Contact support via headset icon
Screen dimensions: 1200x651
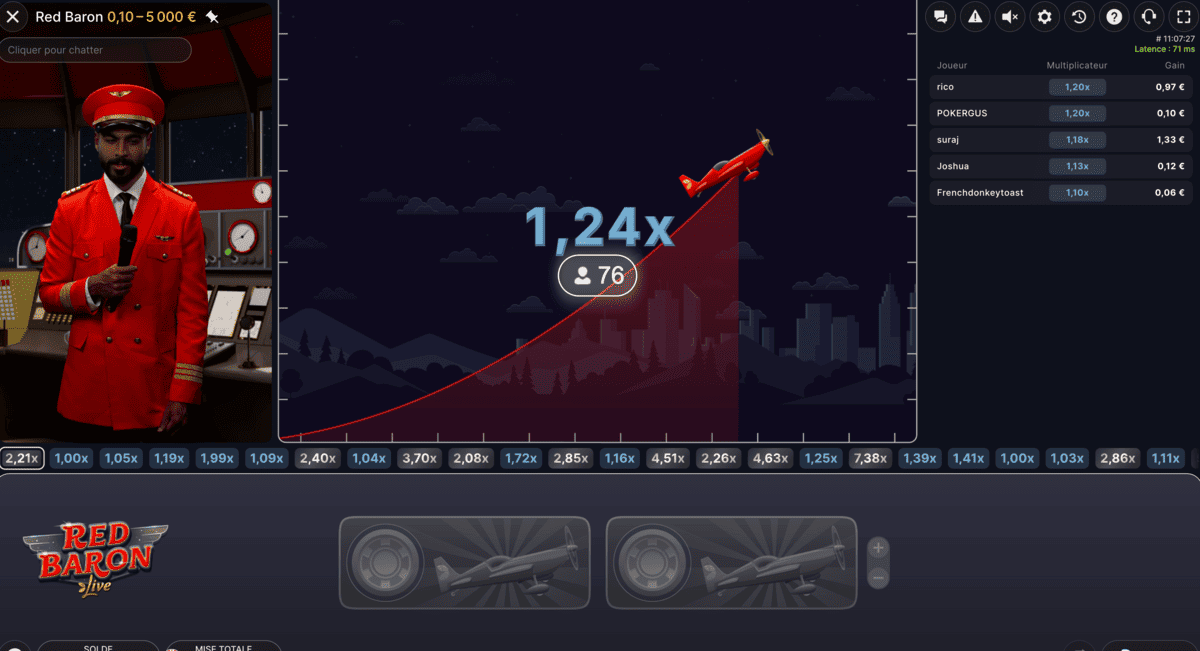pos(1149,16)
